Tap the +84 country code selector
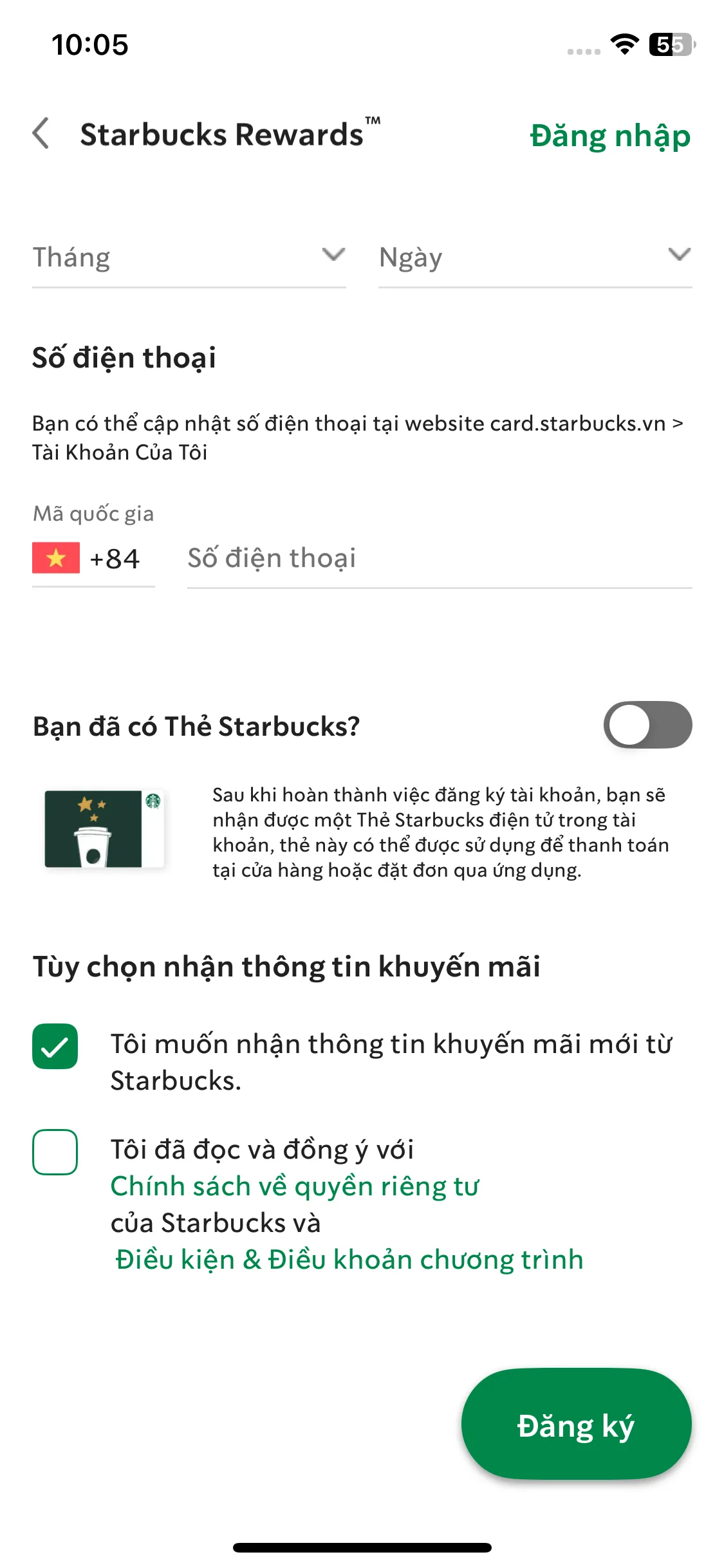 pos(93,557)
